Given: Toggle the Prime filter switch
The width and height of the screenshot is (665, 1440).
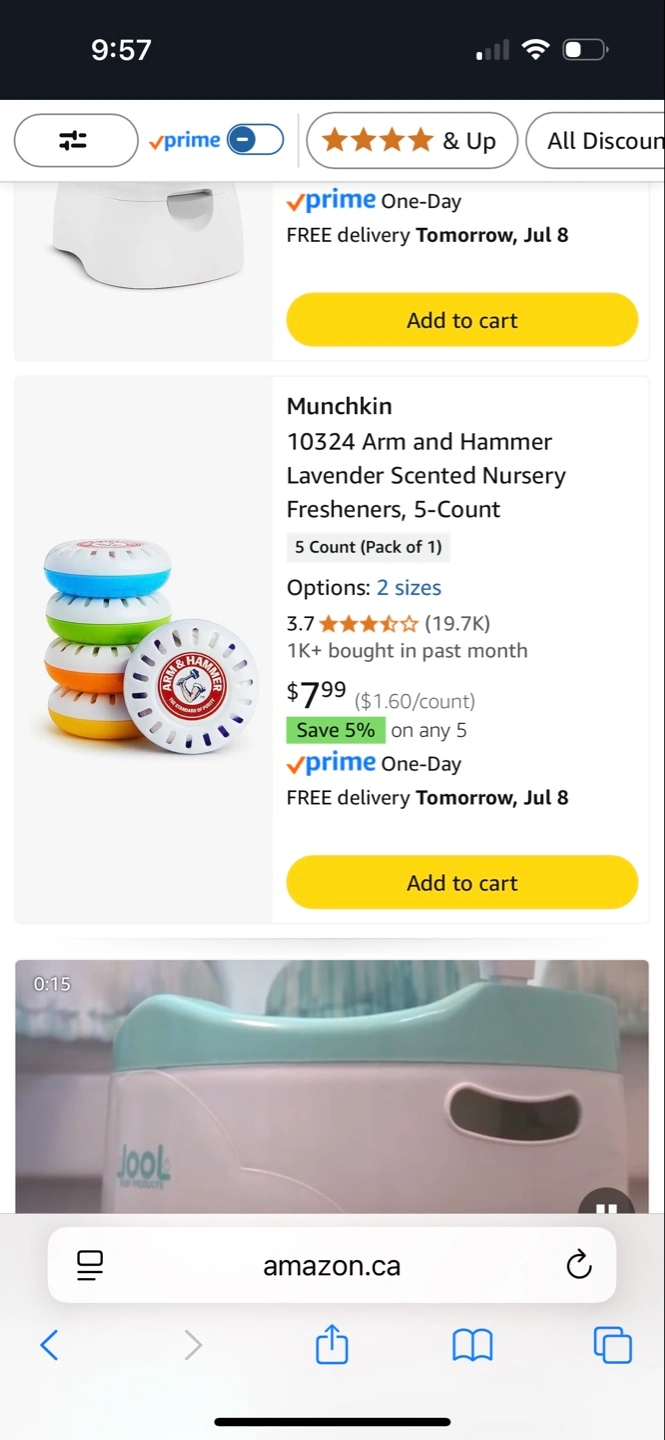Looking at the screenshot, I should [255, 140].
